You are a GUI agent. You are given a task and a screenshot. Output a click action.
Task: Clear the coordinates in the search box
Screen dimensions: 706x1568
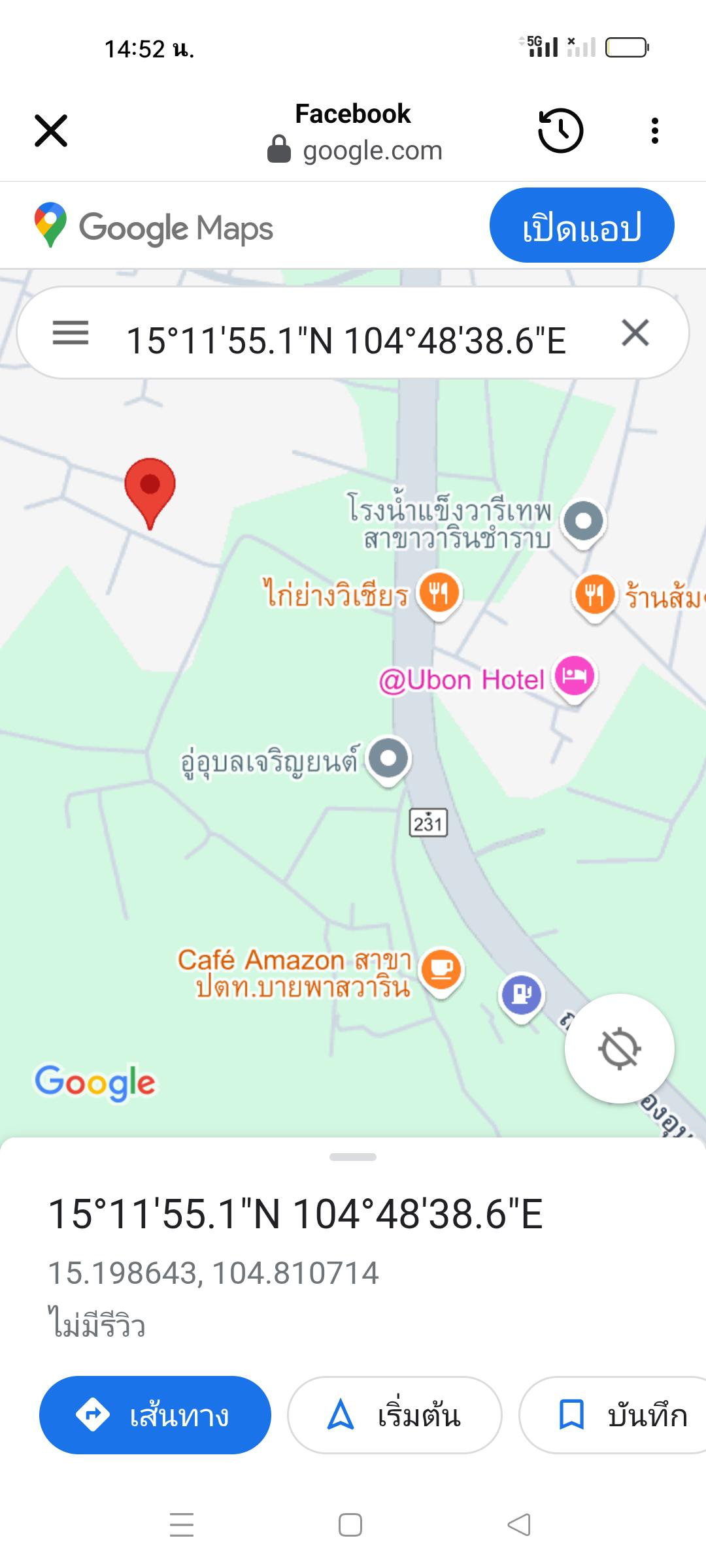[635, 333]
